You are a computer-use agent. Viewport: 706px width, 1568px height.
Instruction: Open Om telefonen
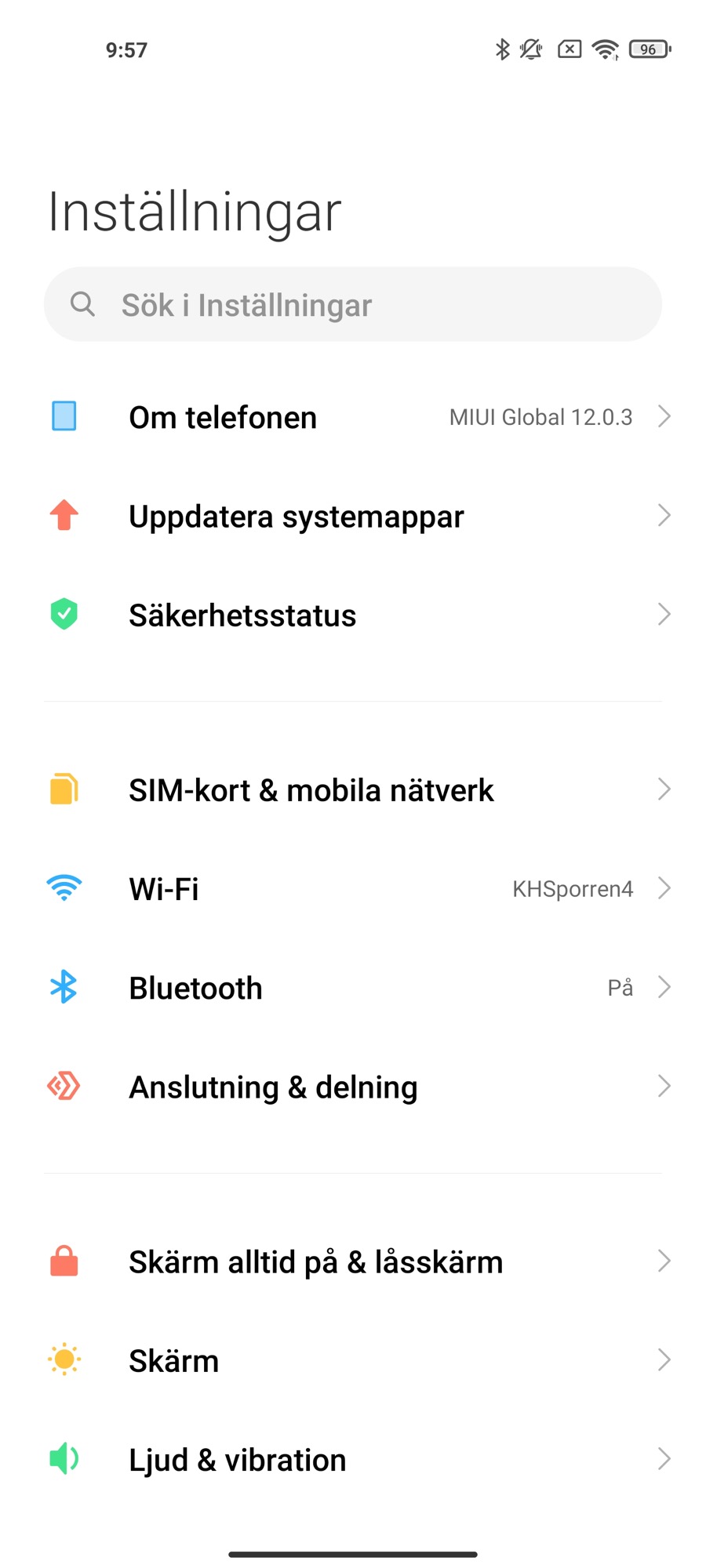(353, 417)
